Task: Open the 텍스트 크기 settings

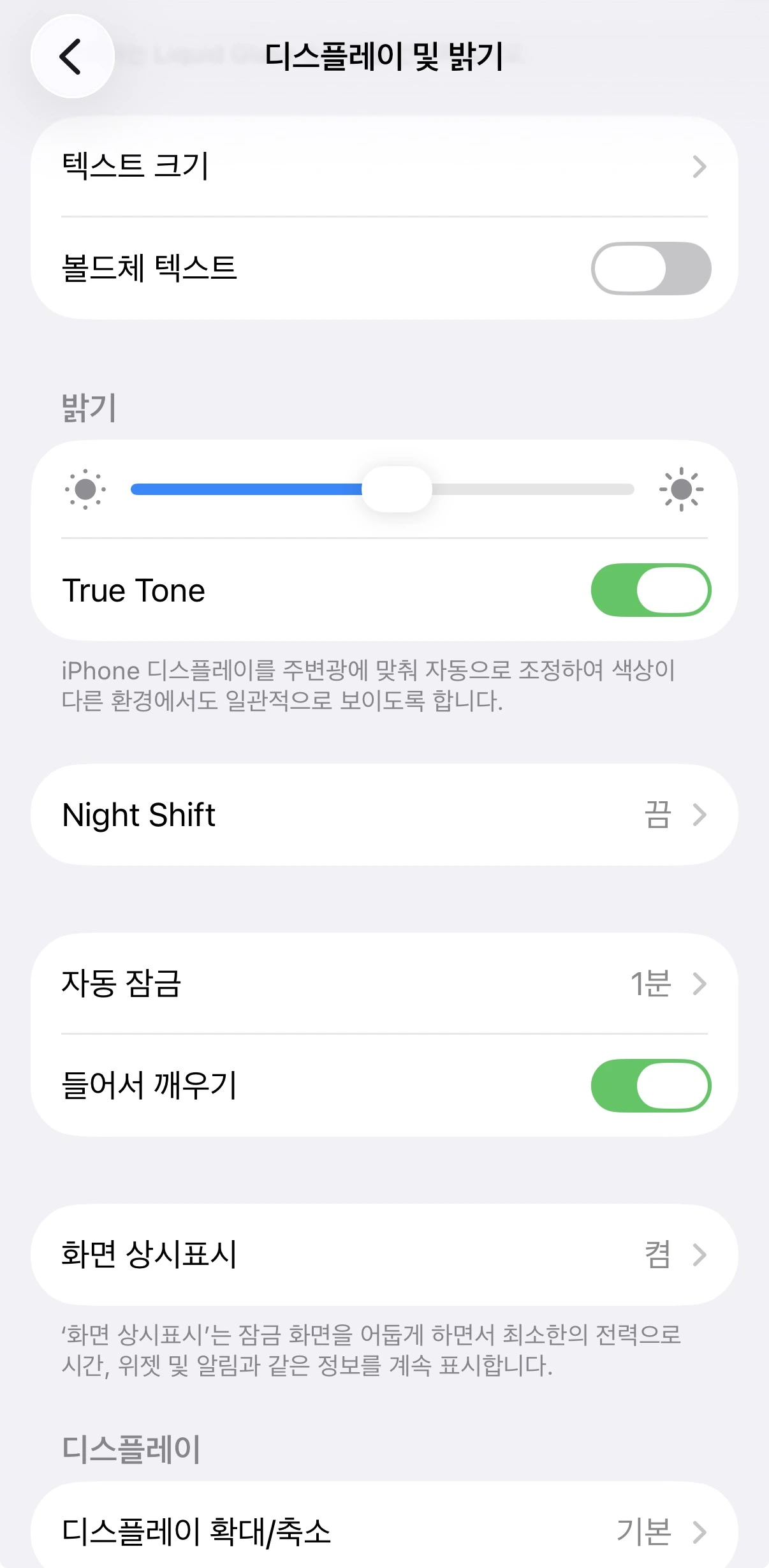Action: [383, 167]
